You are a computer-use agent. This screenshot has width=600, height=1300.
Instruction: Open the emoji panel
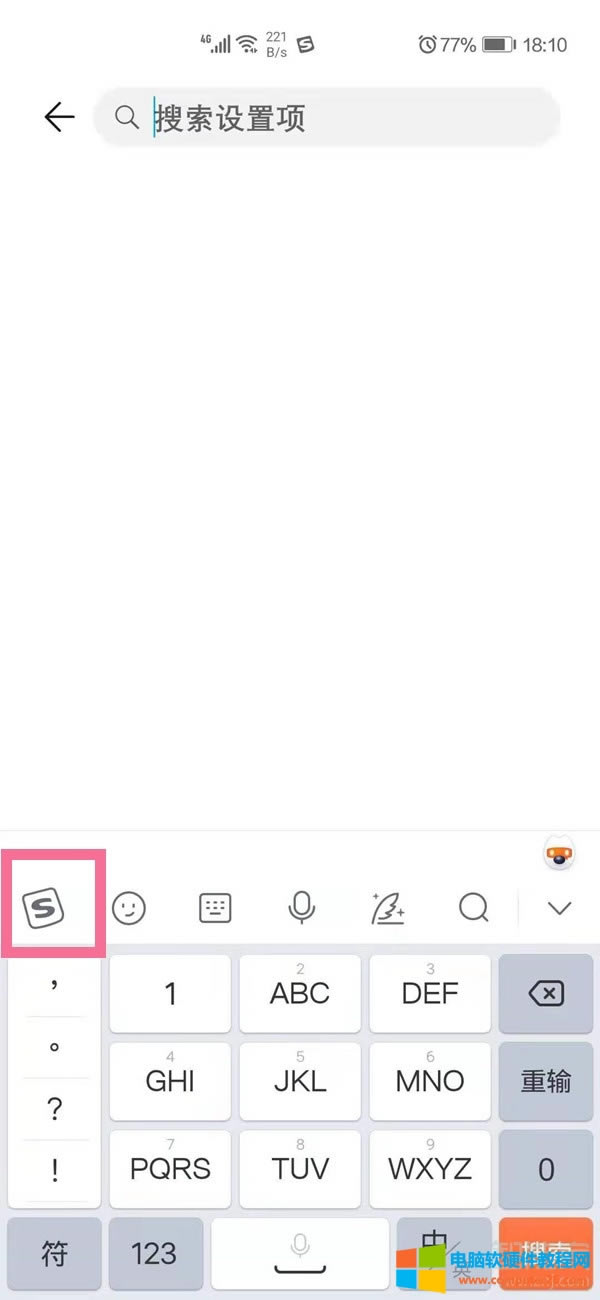[128, 908]
